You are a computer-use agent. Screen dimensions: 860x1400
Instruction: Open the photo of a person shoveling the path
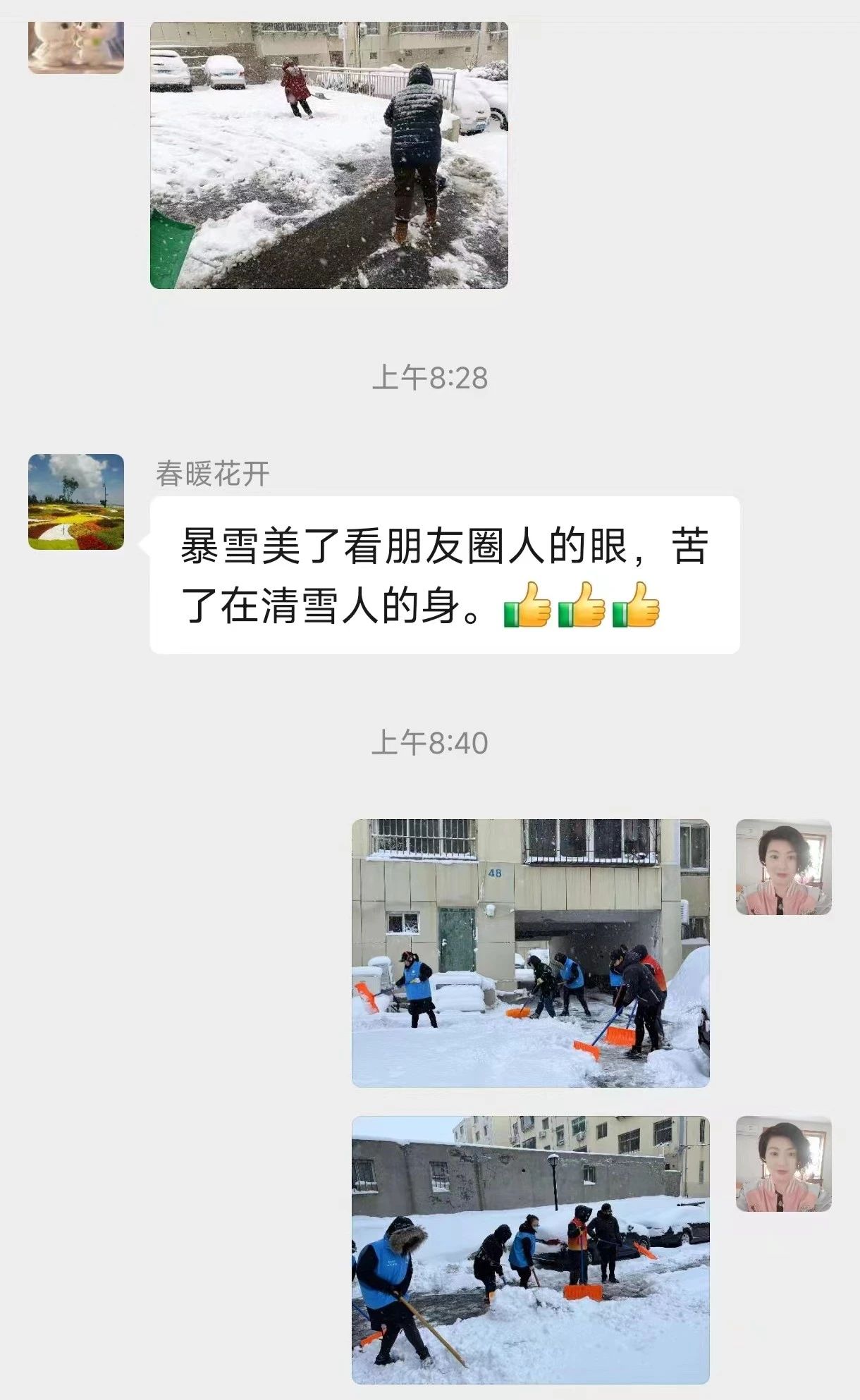pyautogui.click(x=328, y=155)
